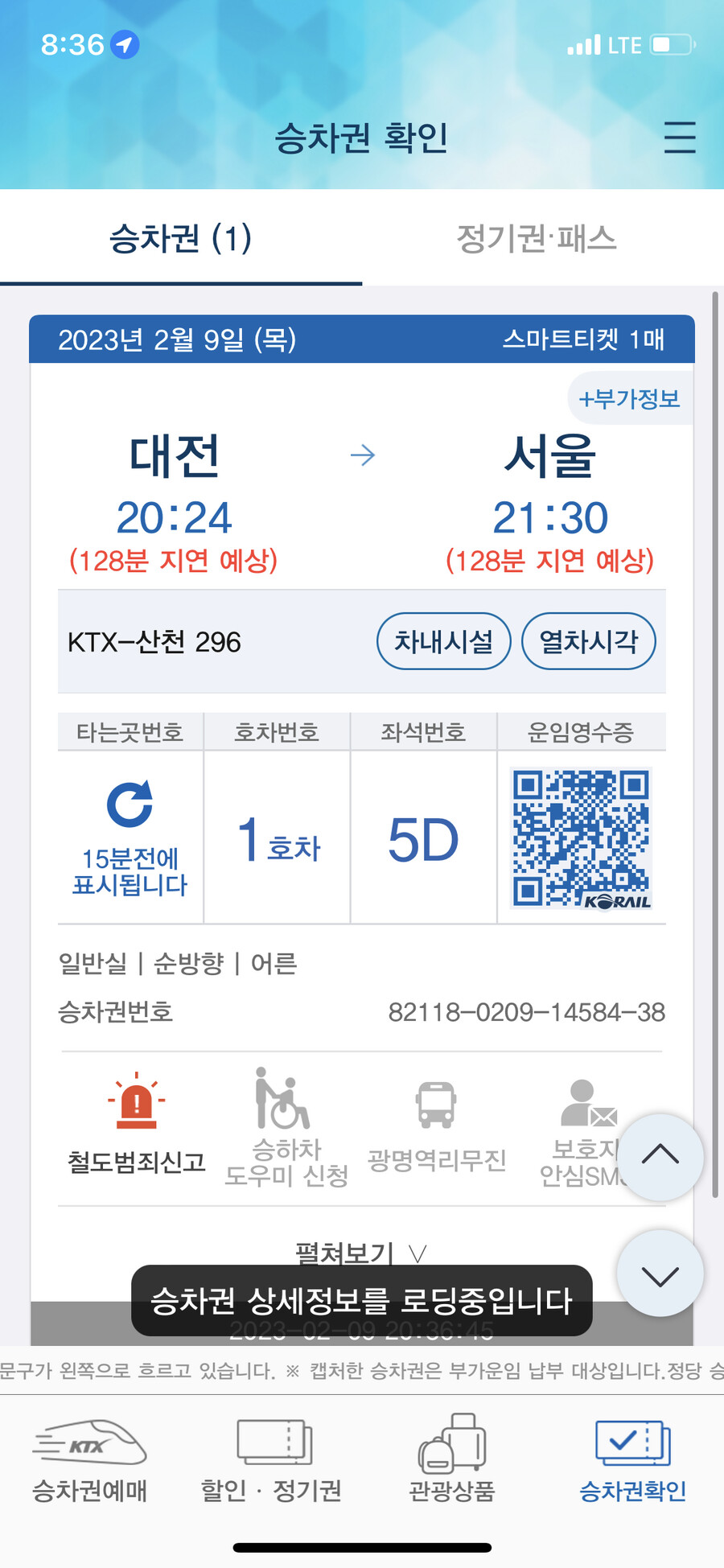The image size is (724, 1568).
Task: Tap the 차내시설 button
Action: pyautogui.click(x=443, y=641)
